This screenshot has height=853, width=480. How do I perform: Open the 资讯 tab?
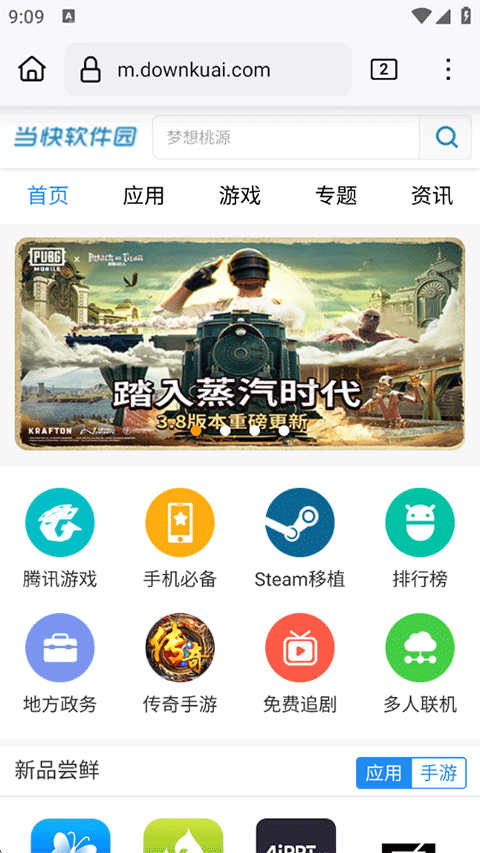(432, 195)
